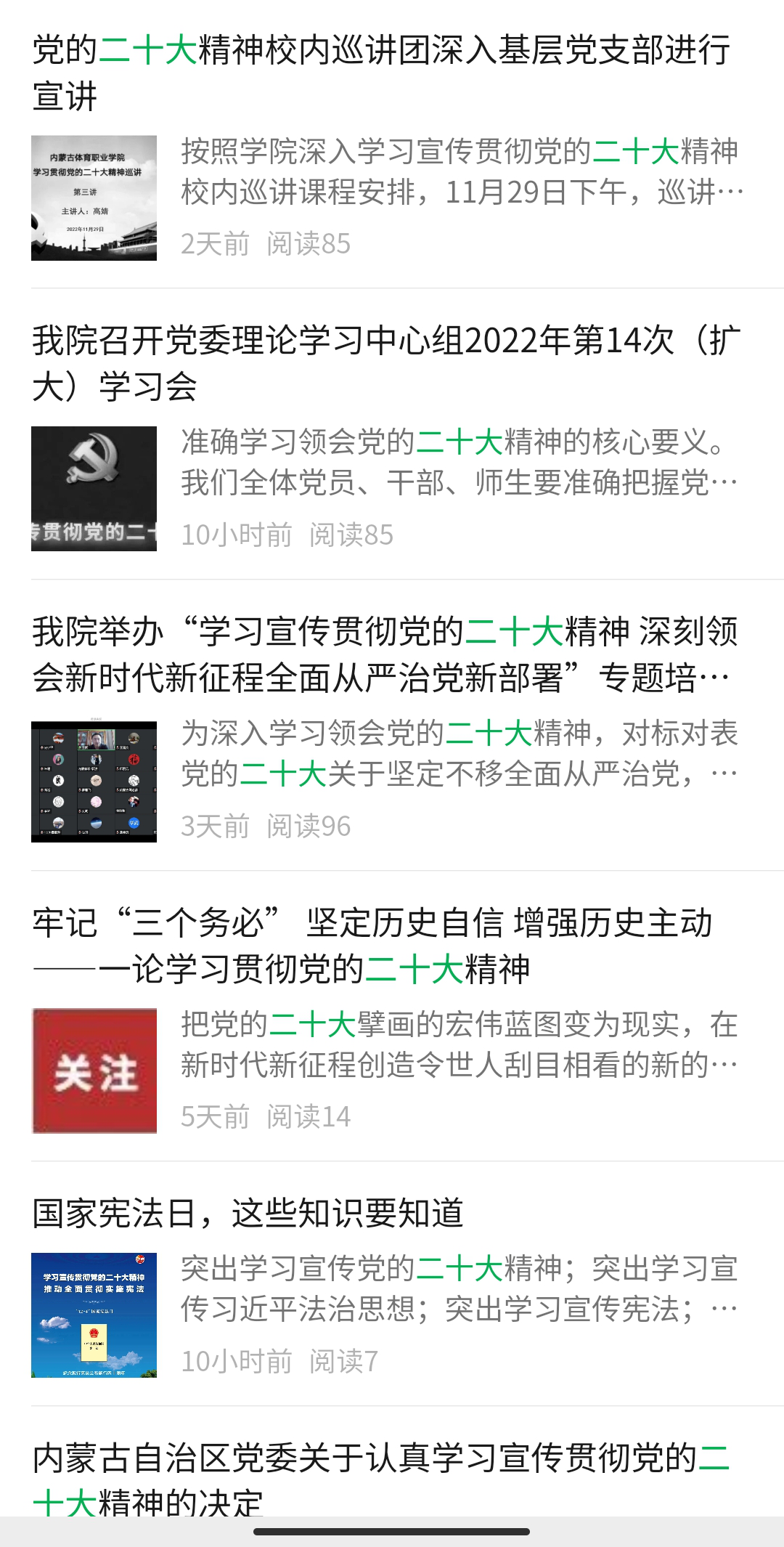The image size is (784, 1547).
Task: Tap the party emblem thumbnail image
Action: 94,489
